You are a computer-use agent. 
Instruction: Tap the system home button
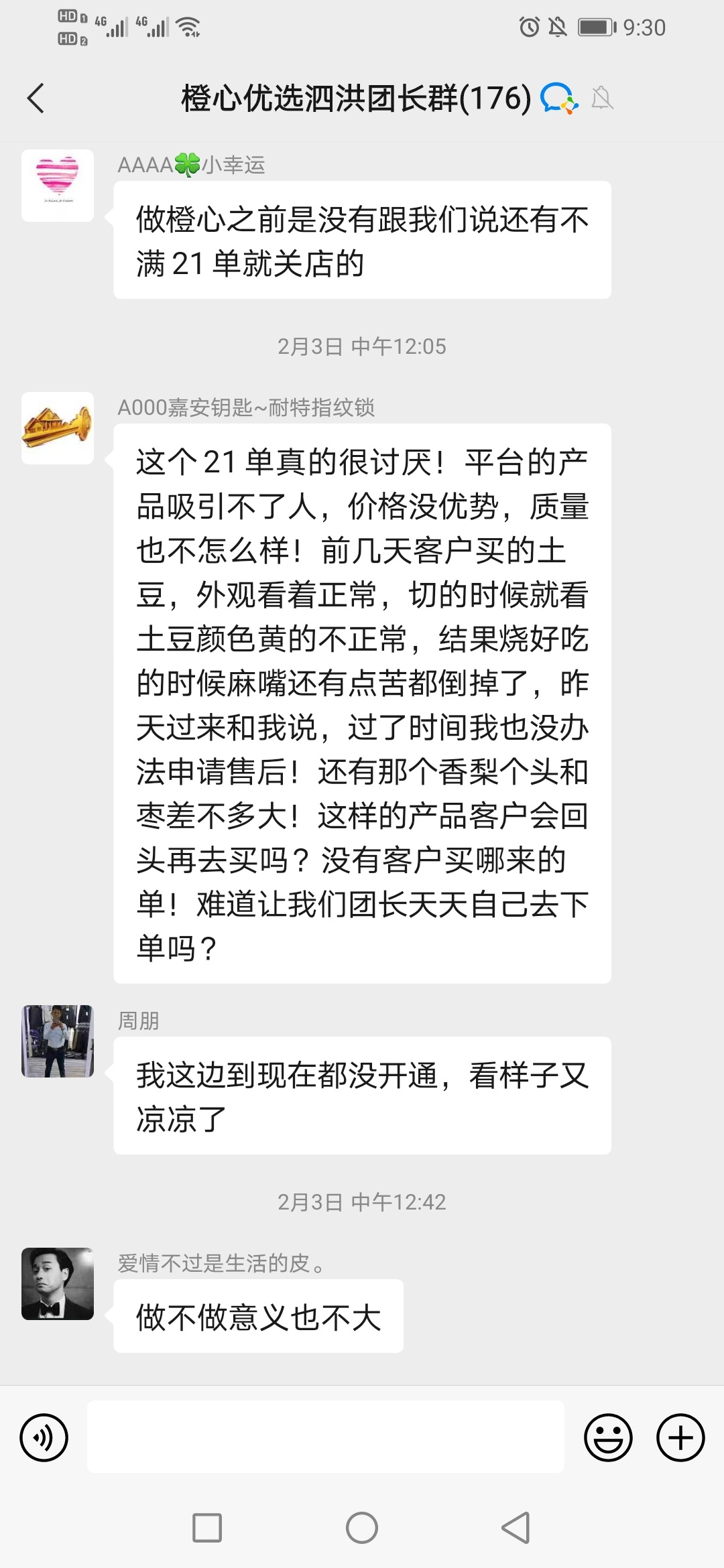[362, 1528]
